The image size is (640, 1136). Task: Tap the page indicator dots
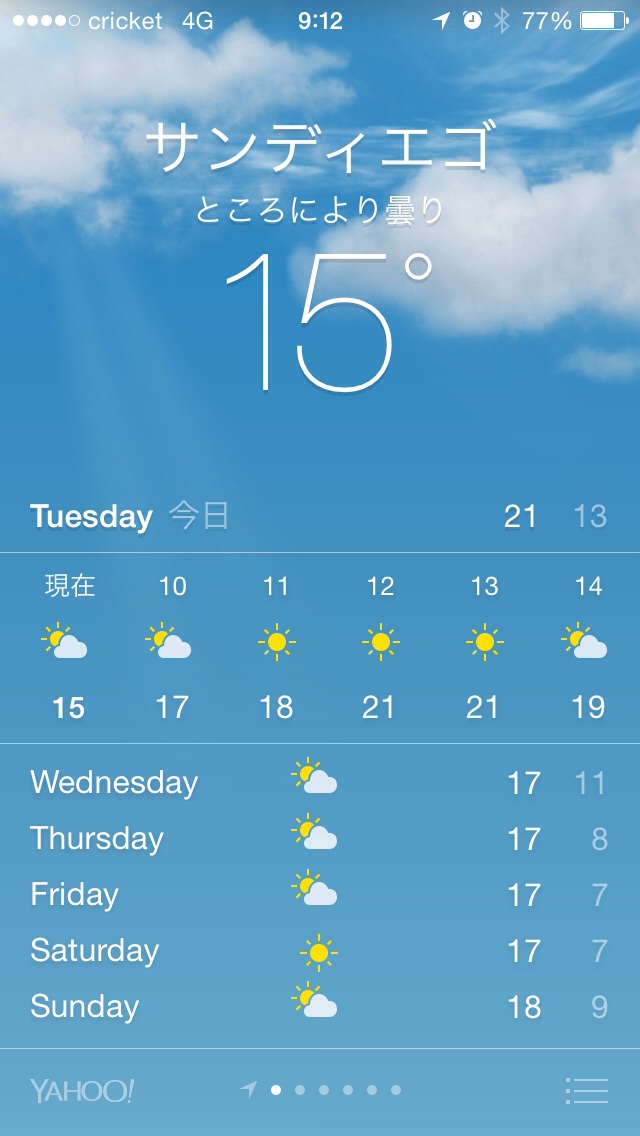coord(322,1090)
